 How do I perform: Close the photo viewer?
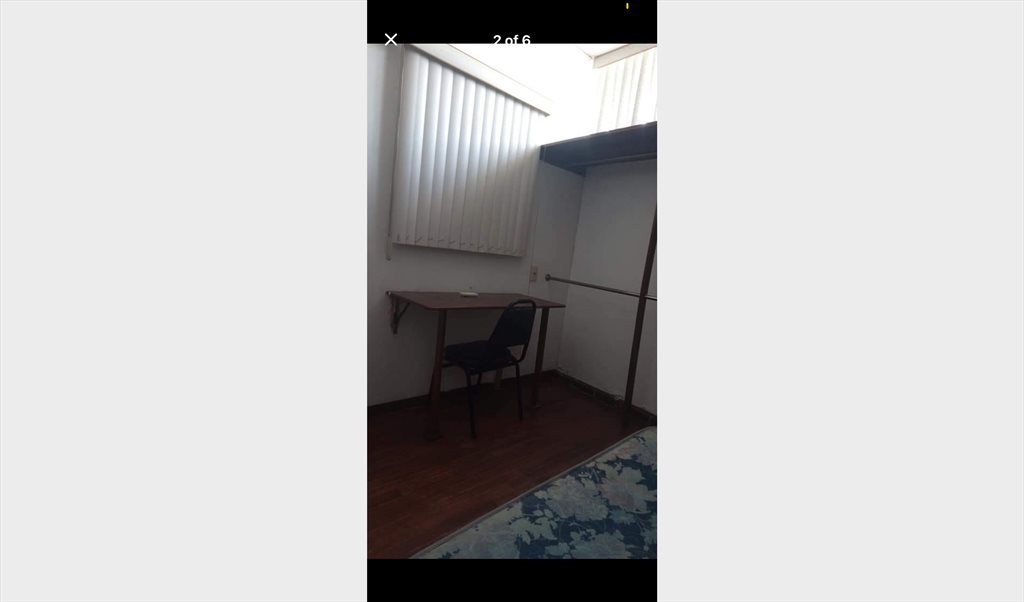(x=391, y=39)
